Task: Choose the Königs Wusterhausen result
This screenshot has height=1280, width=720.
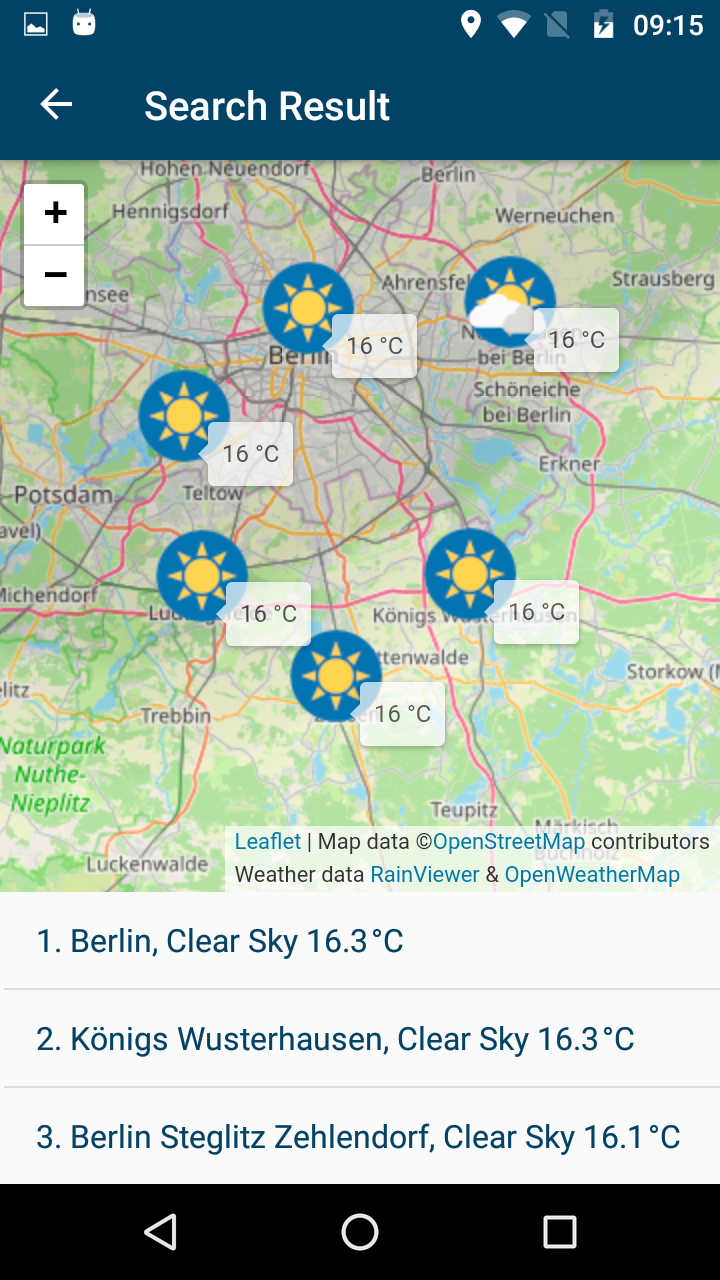Action: (x=360, y=1039)
